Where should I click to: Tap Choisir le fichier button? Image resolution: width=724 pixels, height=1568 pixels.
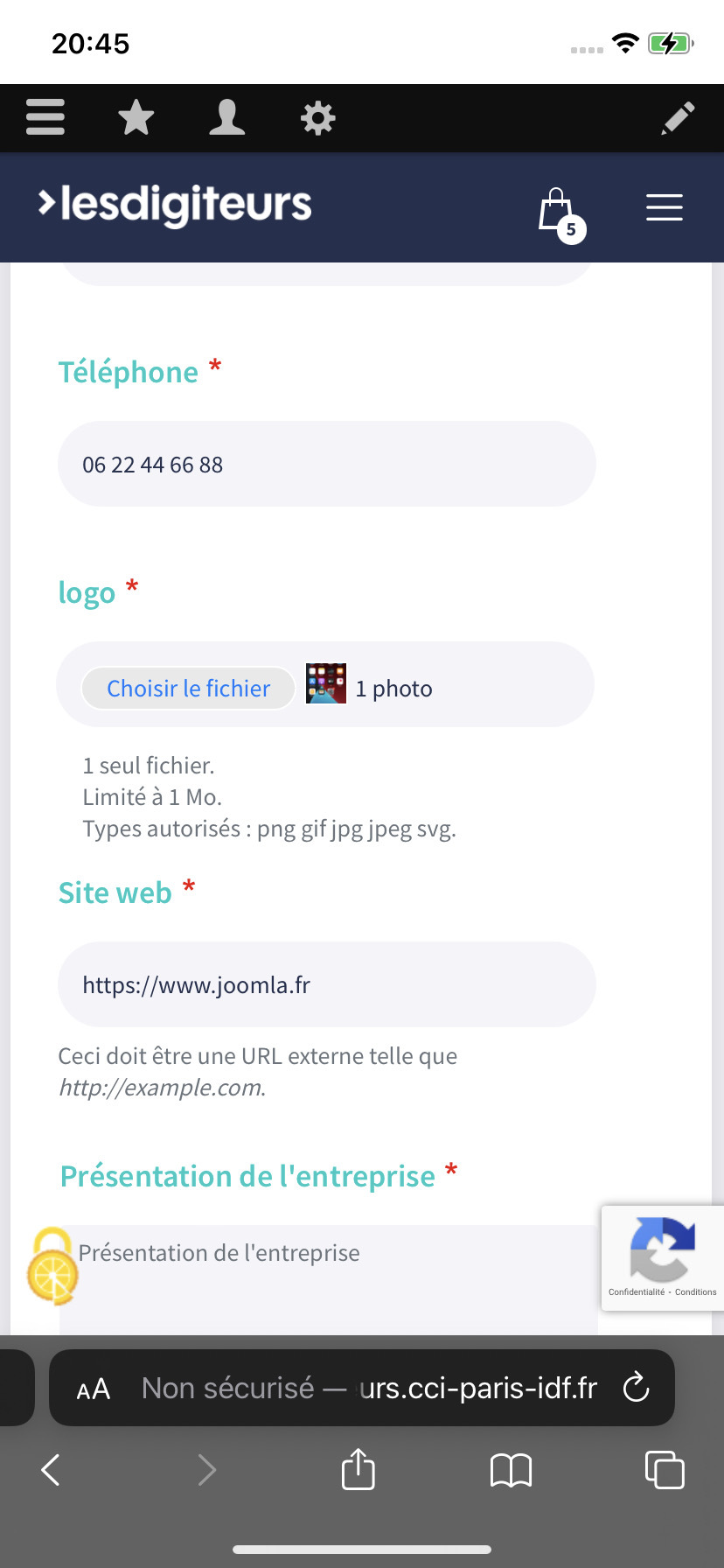tap(188, 689)
